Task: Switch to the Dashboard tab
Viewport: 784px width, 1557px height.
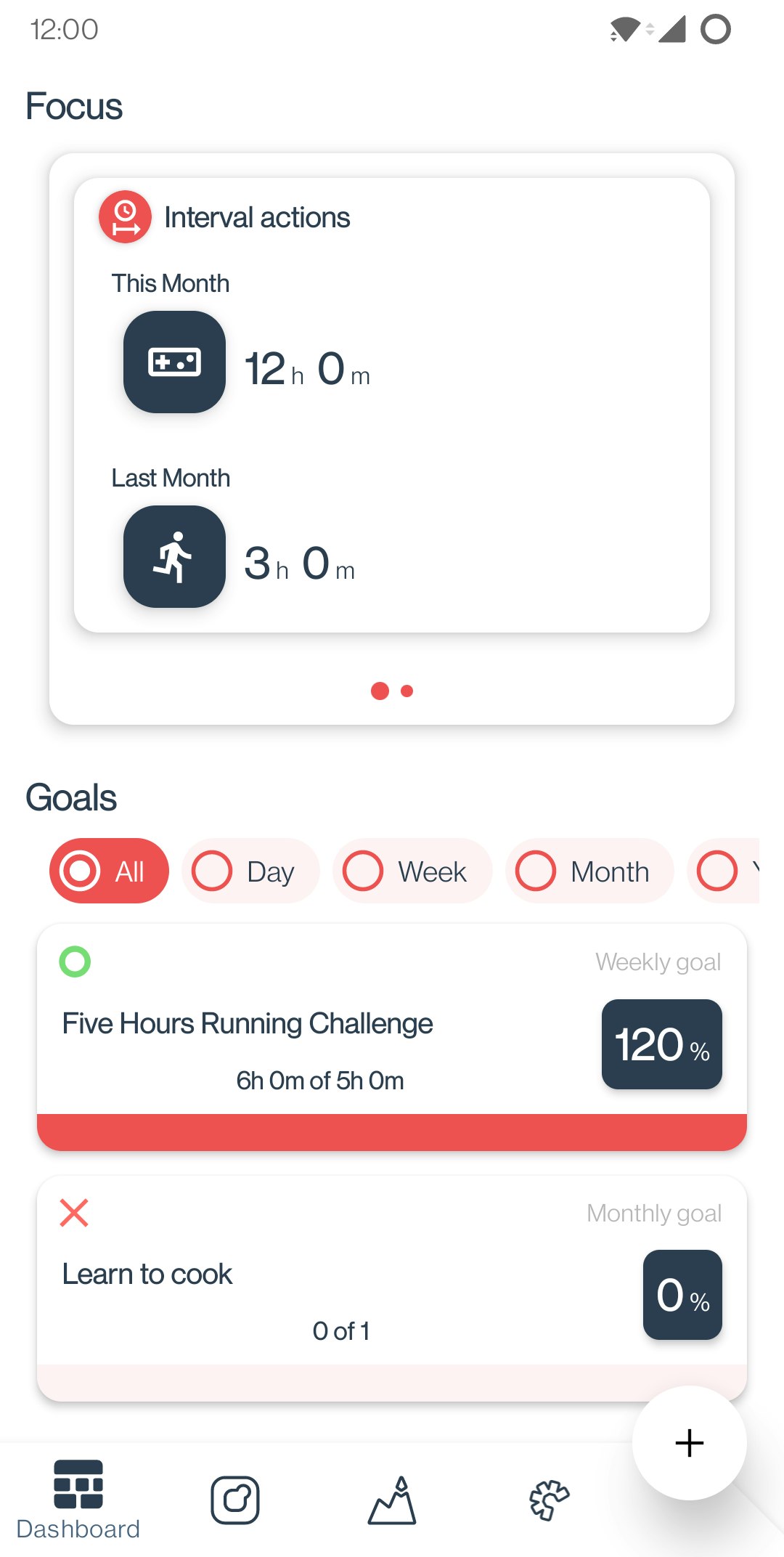Action: (78, 1500)
